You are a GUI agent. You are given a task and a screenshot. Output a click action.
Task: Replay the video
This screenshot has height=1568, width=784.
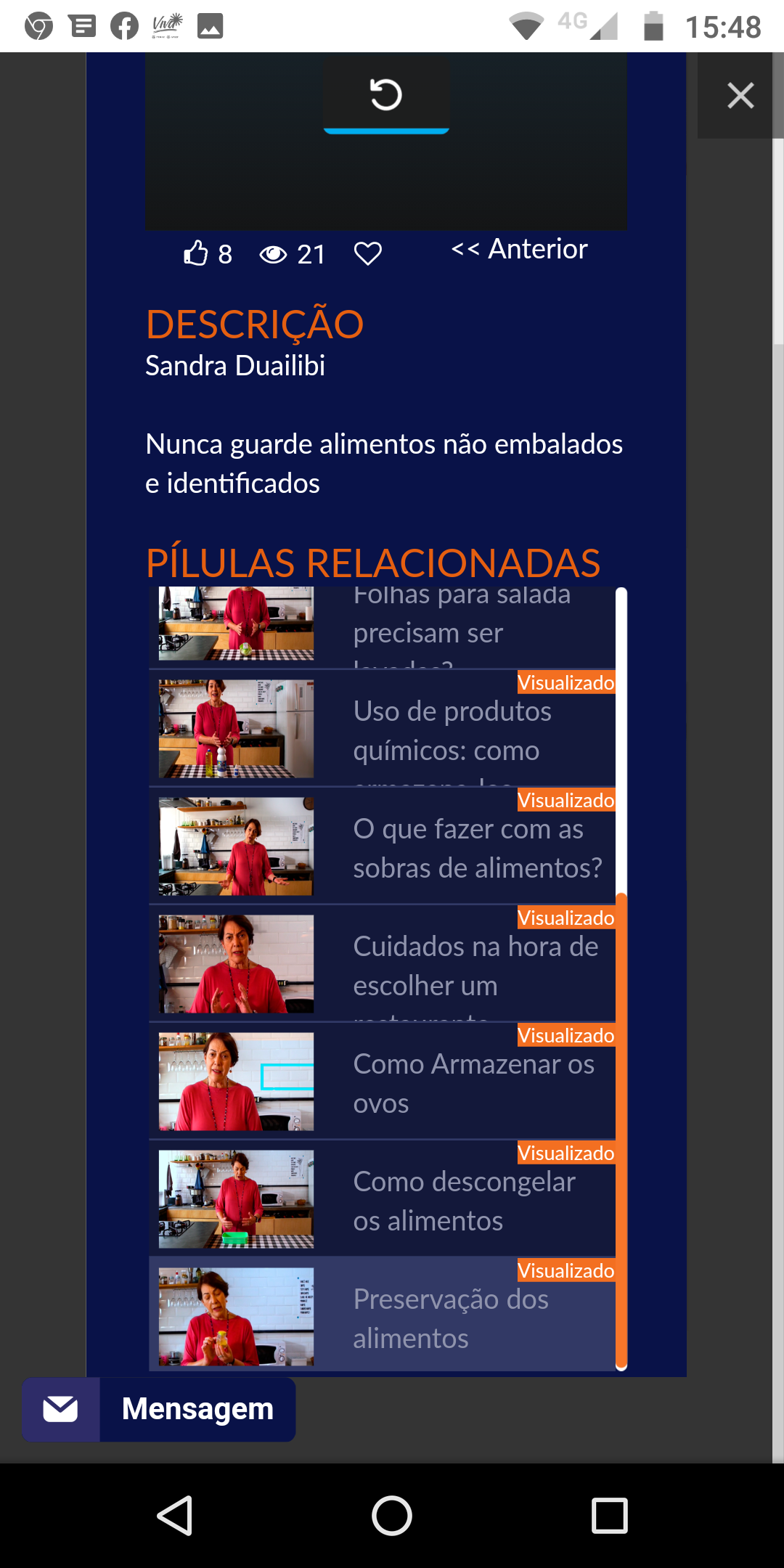386,94
